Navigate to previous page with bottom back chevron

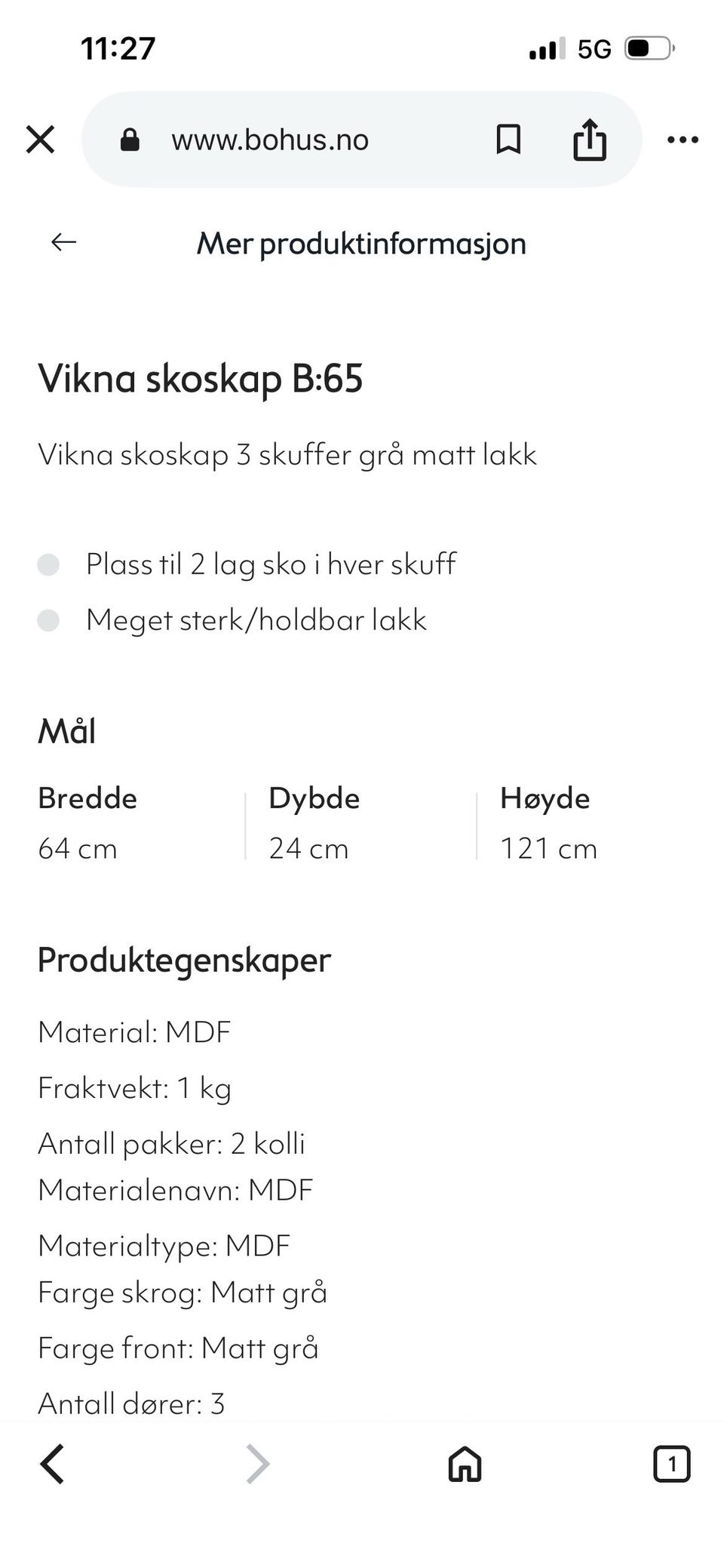pos(52,1465)
